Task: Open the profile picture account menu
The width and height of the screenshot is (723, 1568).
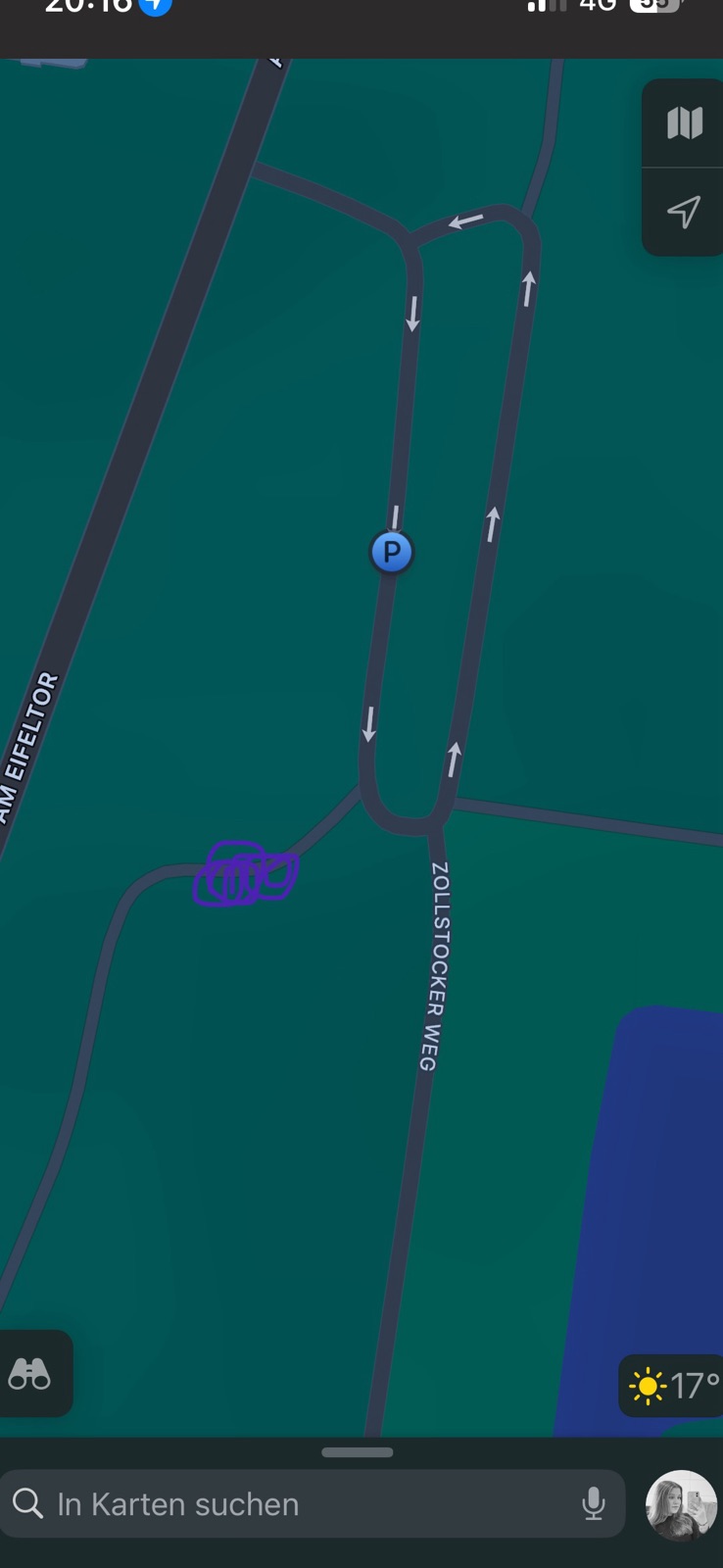Action: click(x=681, y=1505)
